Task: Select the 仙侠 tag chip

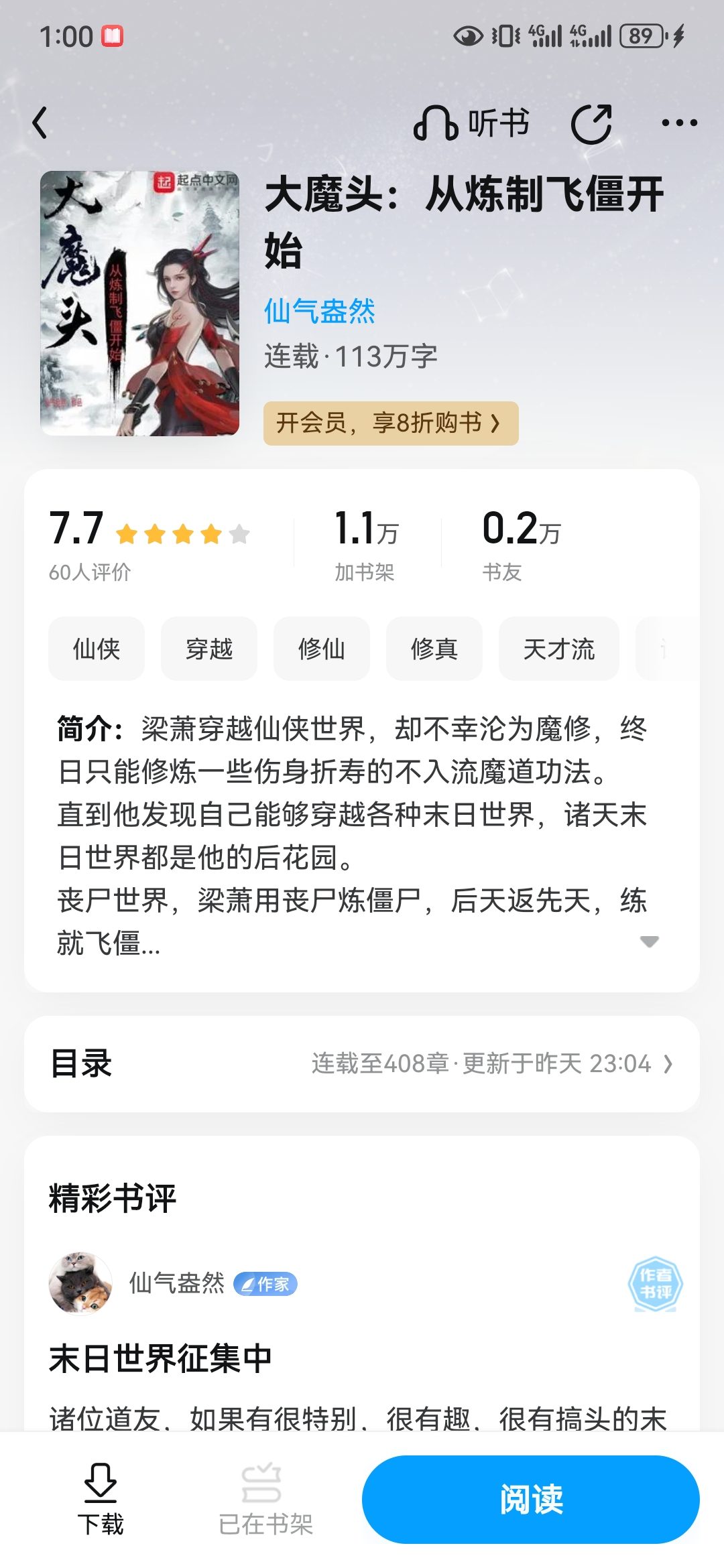Action: point(97,649)
